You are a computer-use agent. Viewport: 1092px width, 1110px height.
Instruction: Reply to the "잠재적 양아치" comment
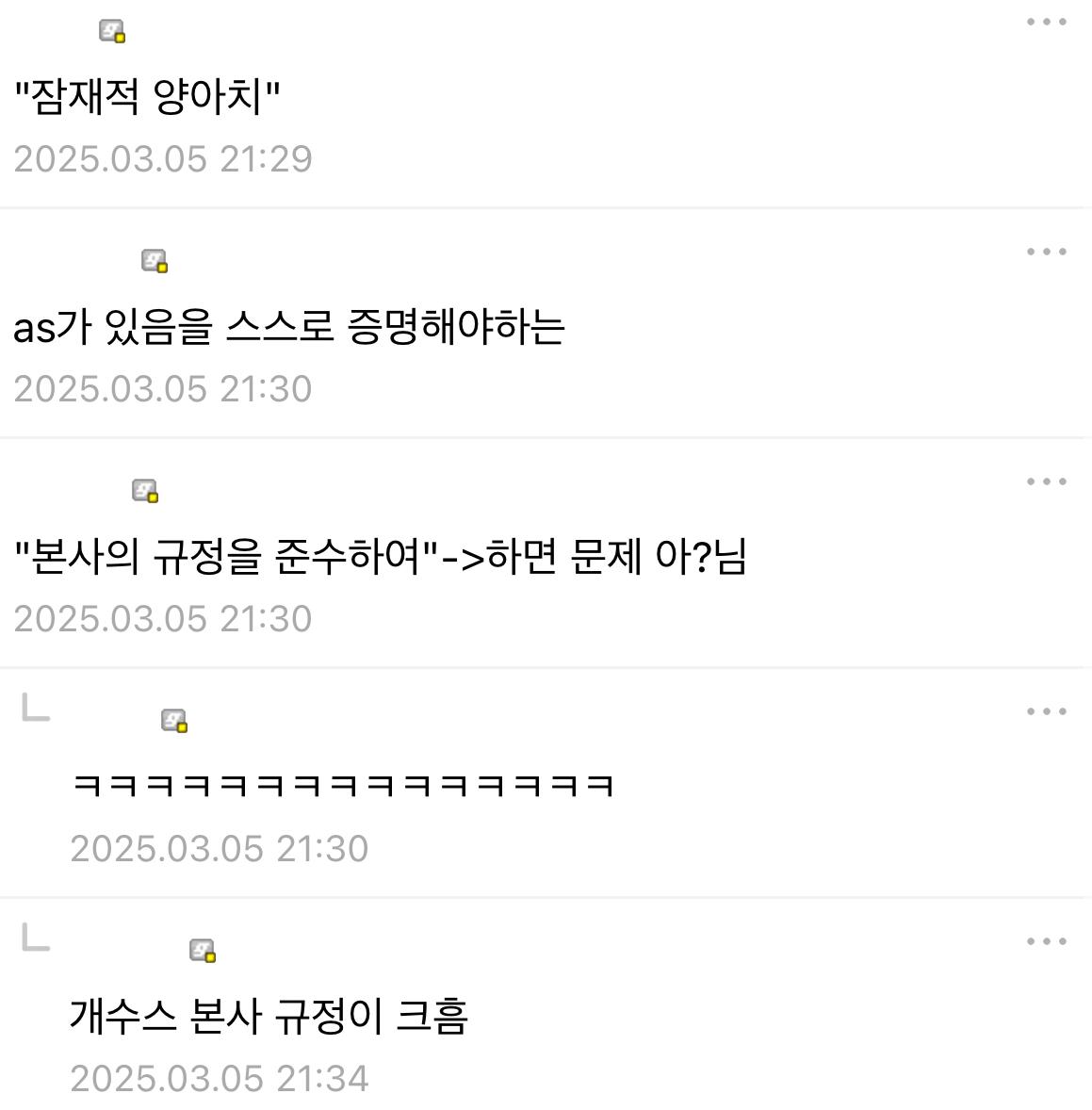147,97
